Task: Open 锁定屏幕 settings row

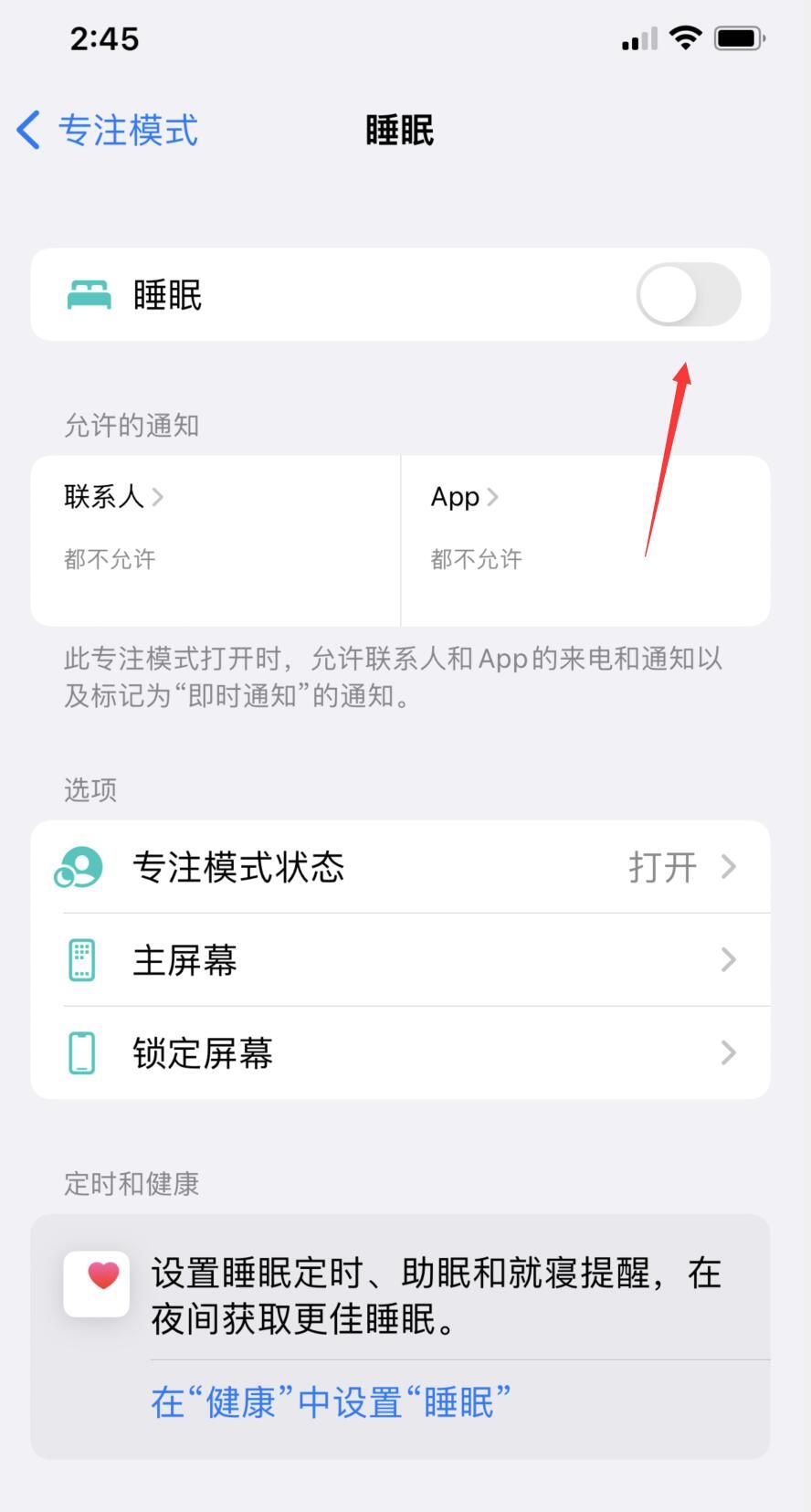Action: pyautogui.click(x=402, y=1053)
